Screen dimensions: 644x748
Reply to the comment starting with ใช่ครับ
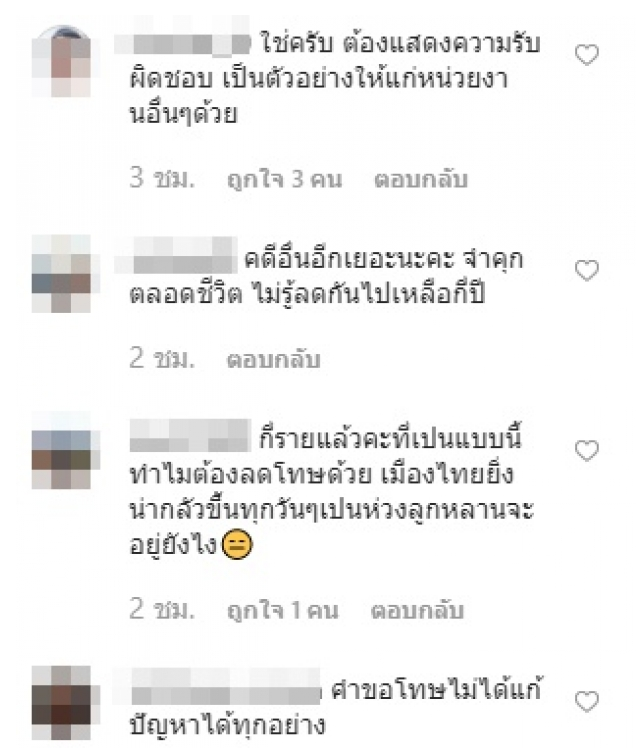tap(421, 179)
